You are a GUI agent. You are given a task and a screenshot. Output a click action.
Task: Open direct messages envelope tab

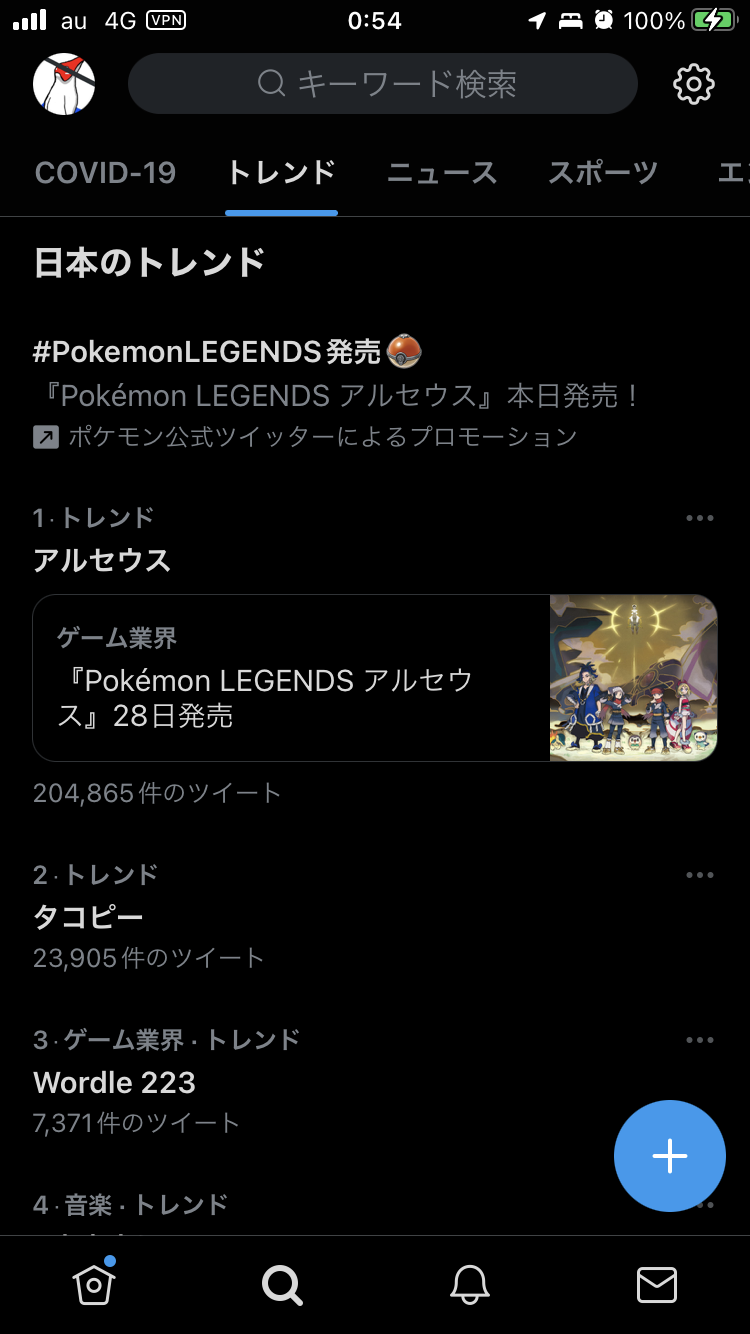pos(657,1284)
